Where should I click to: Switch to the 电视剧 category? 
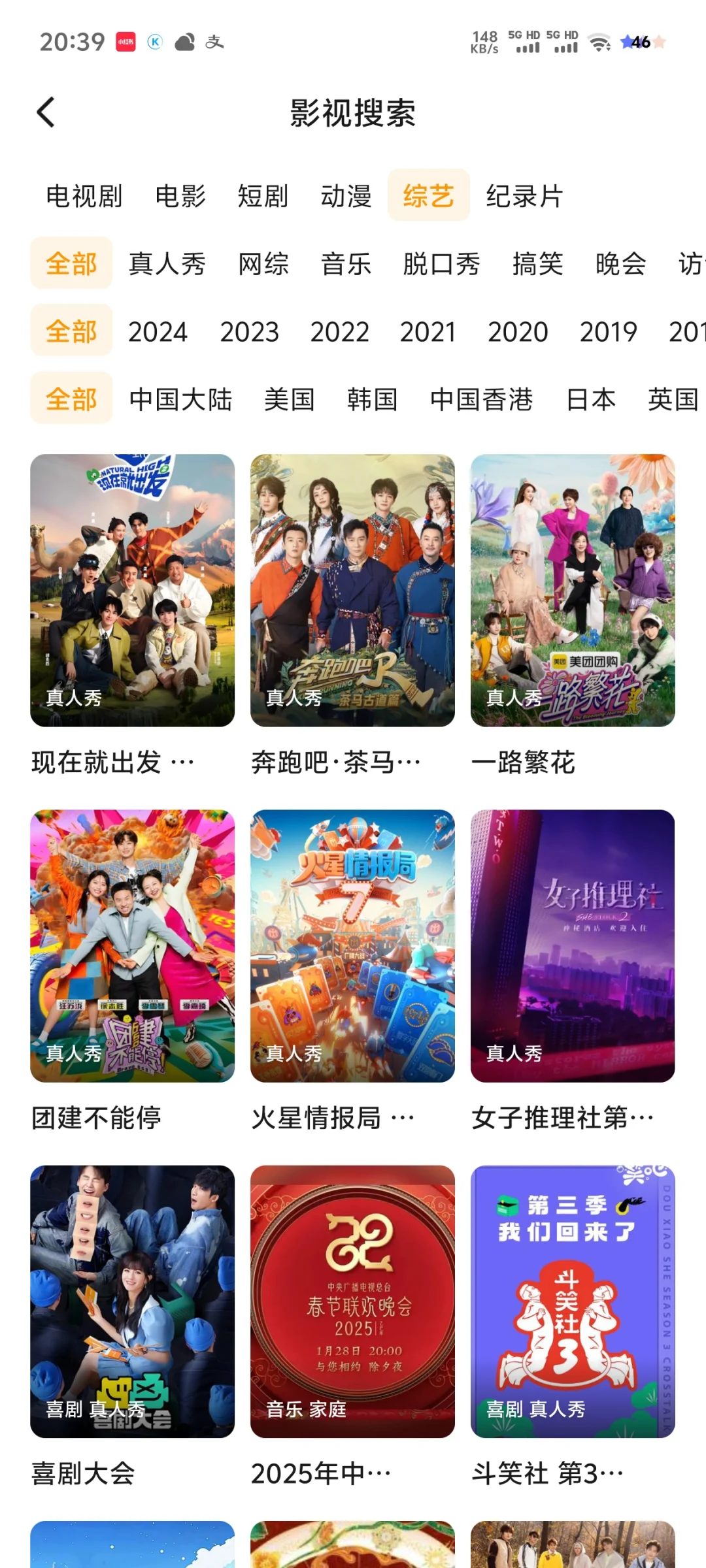pos(84,196)
